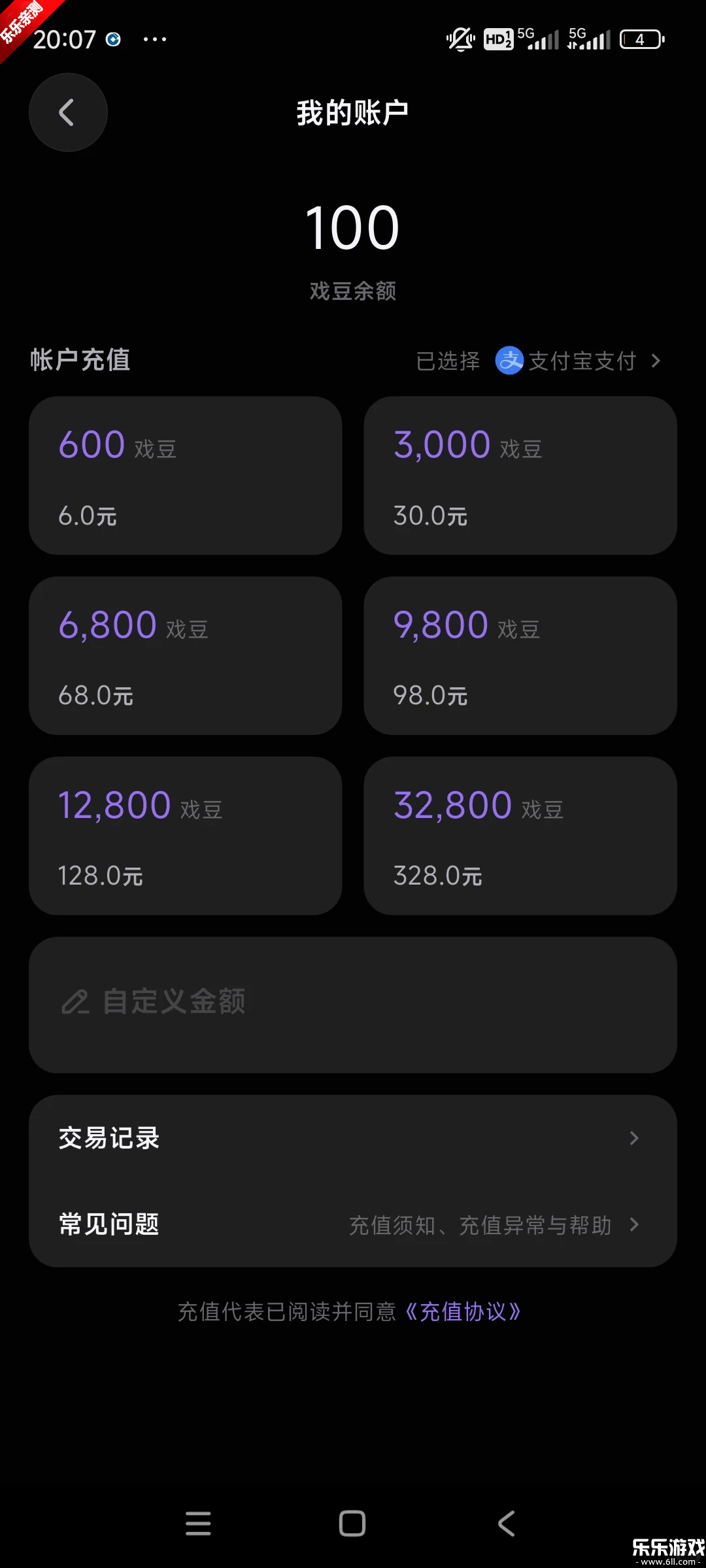
Task: Choose the 12,800 戏豆 package
Action: click(x=185, y=836)
